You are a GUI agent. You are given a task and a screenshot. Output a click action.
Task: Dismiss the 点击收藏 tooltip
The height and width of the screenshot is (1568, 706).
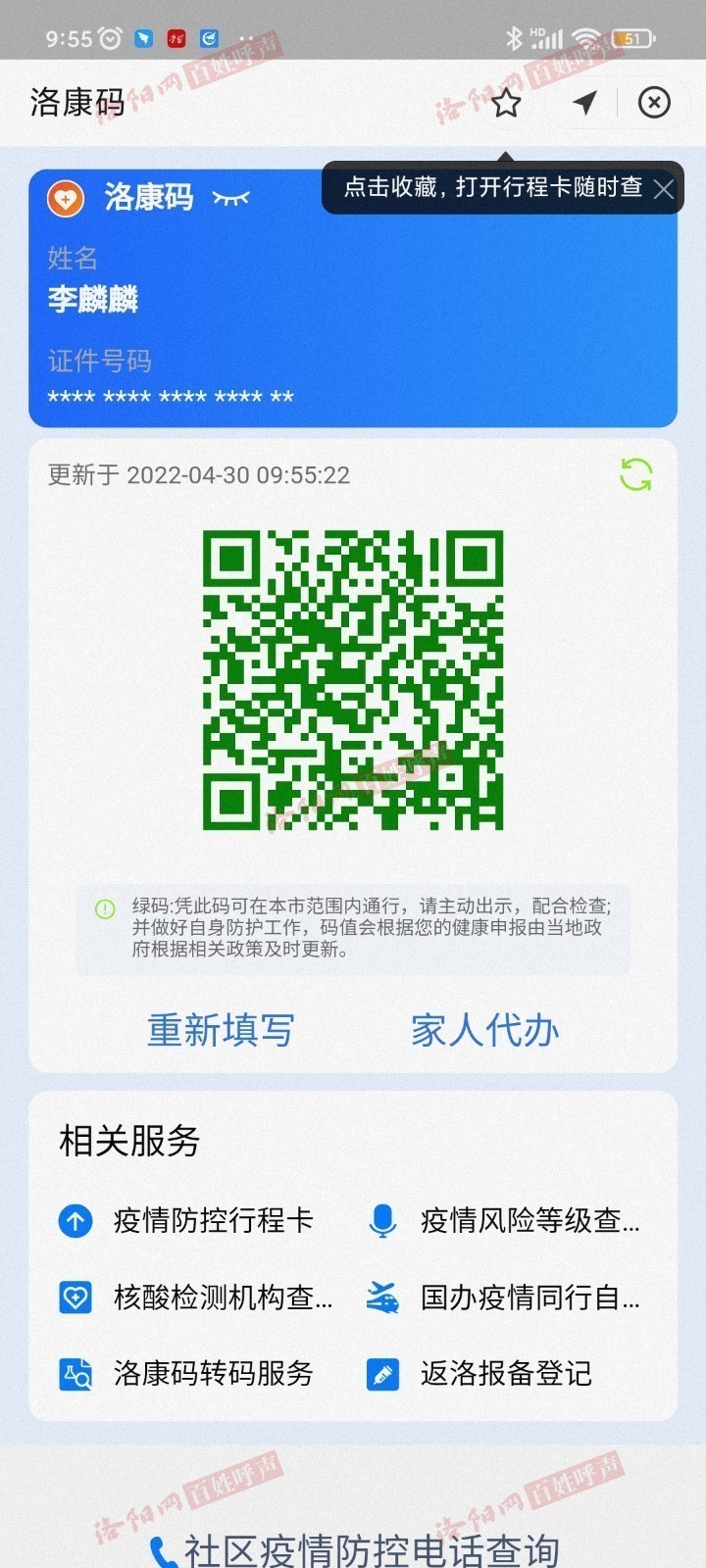click(664, 188)
